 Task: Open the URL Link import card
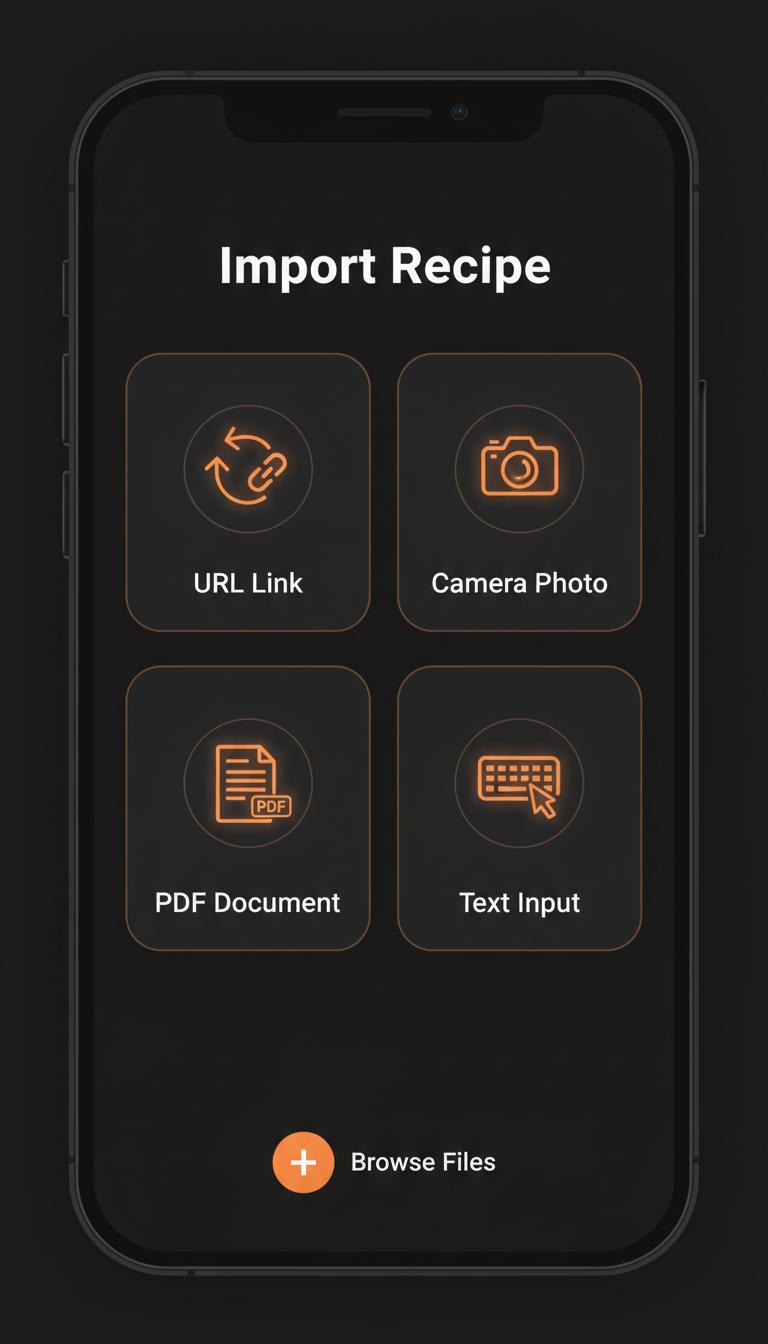[x=248, y=492]
